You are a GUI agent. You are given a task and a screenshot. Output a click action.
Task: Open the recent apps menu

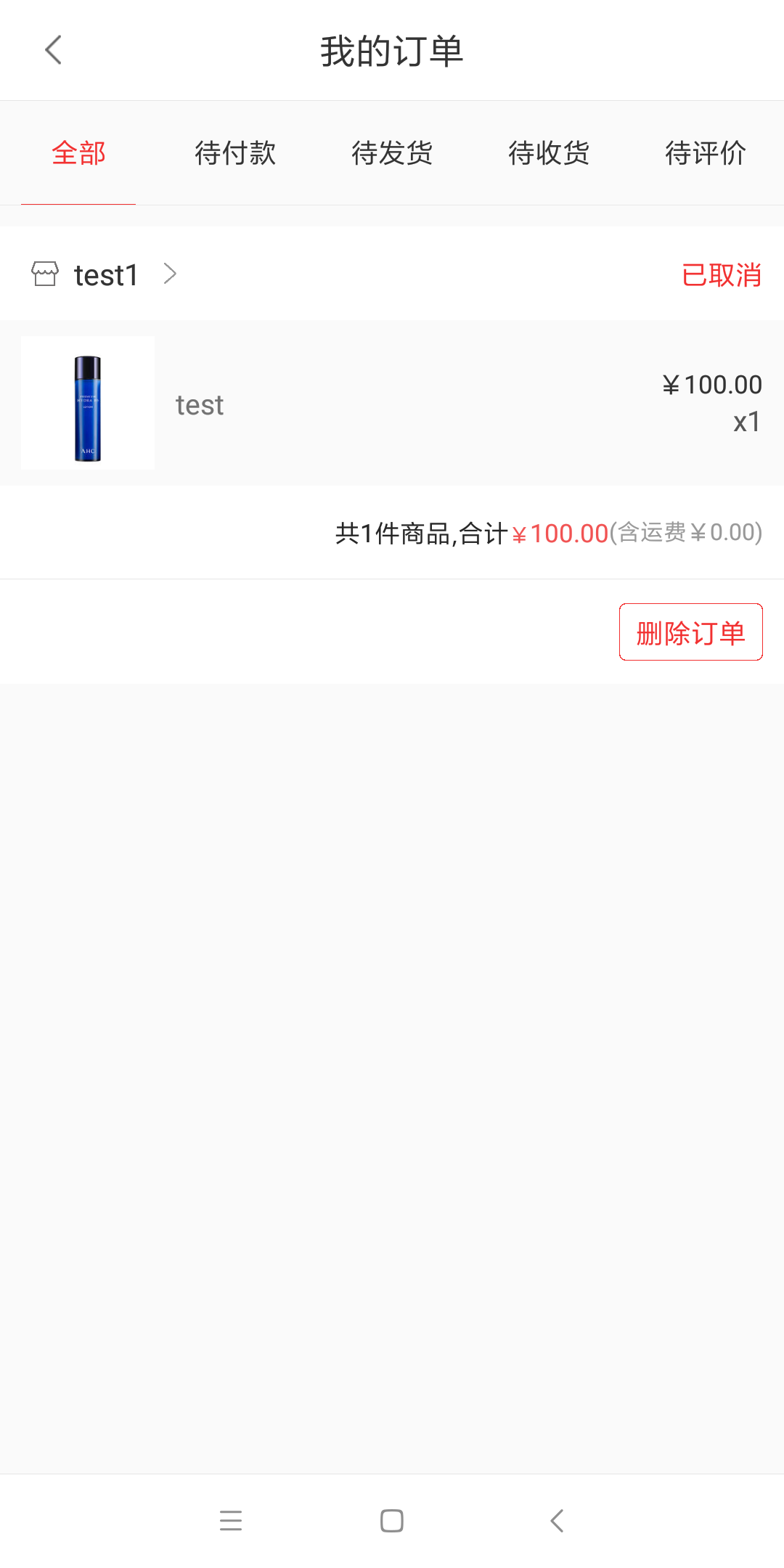[x=231, y=1521]
